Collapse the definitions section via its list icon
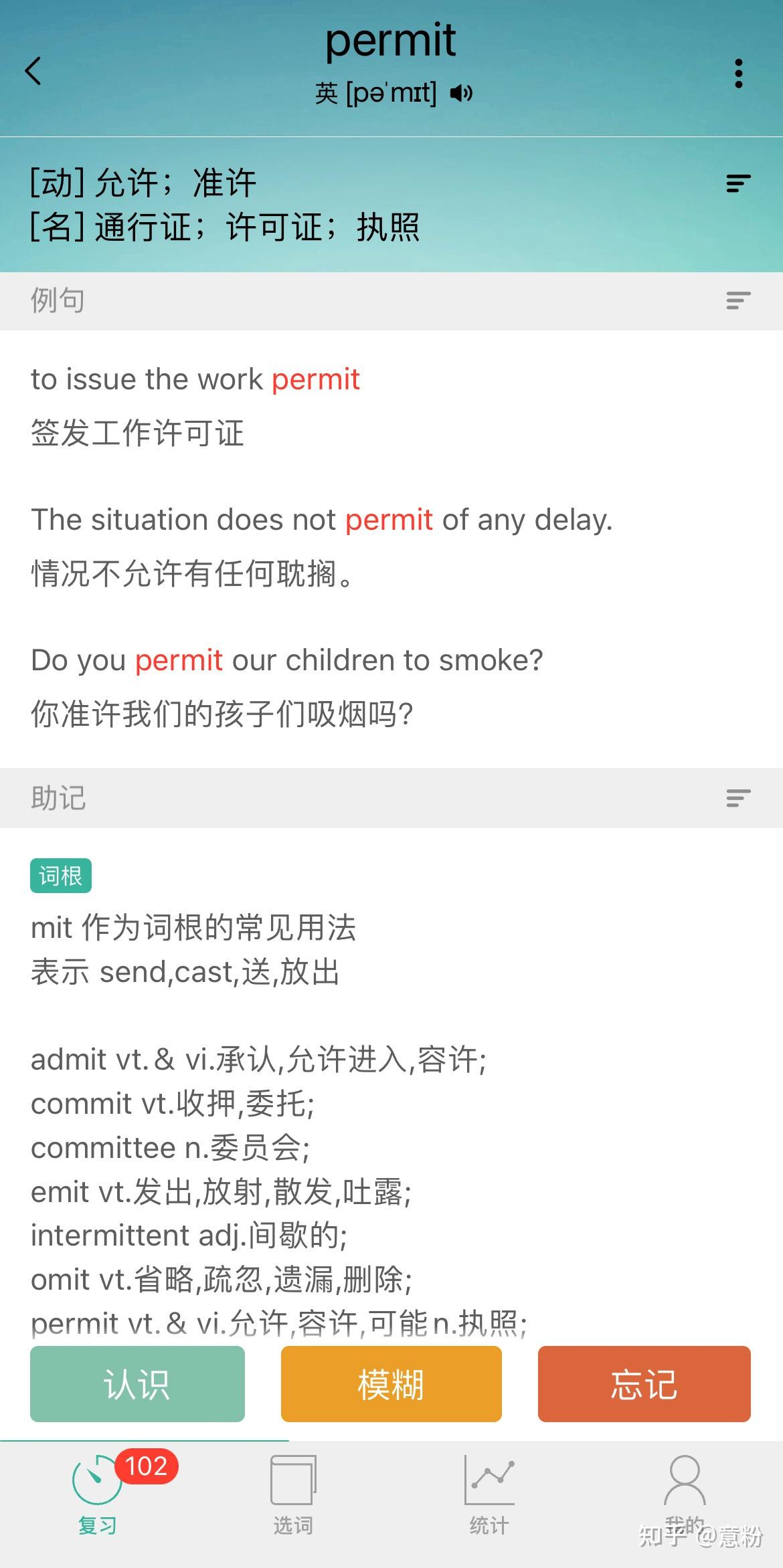Viewport: 783px width, 1568px height. tap(736, 183)
